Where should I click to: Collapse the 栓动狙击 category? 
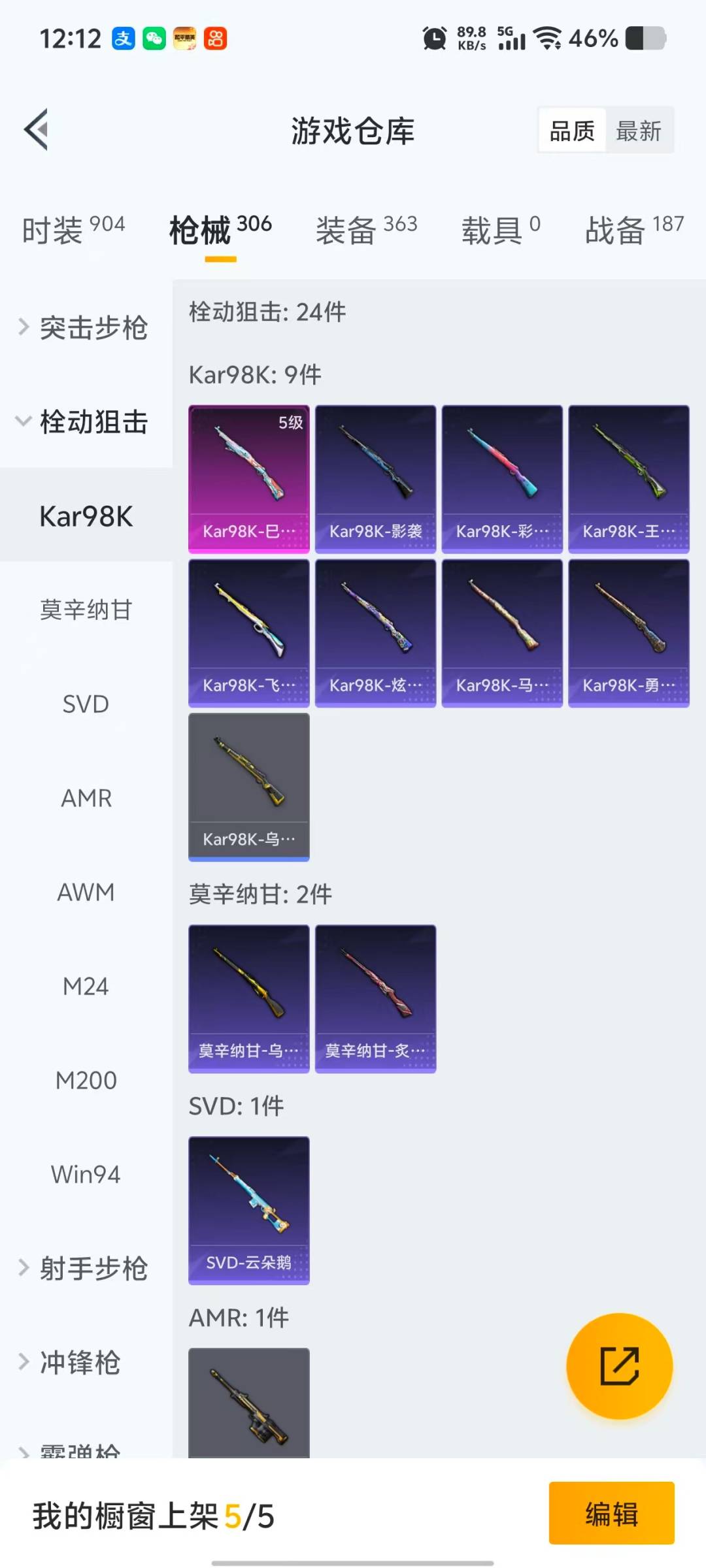point(85,421)
